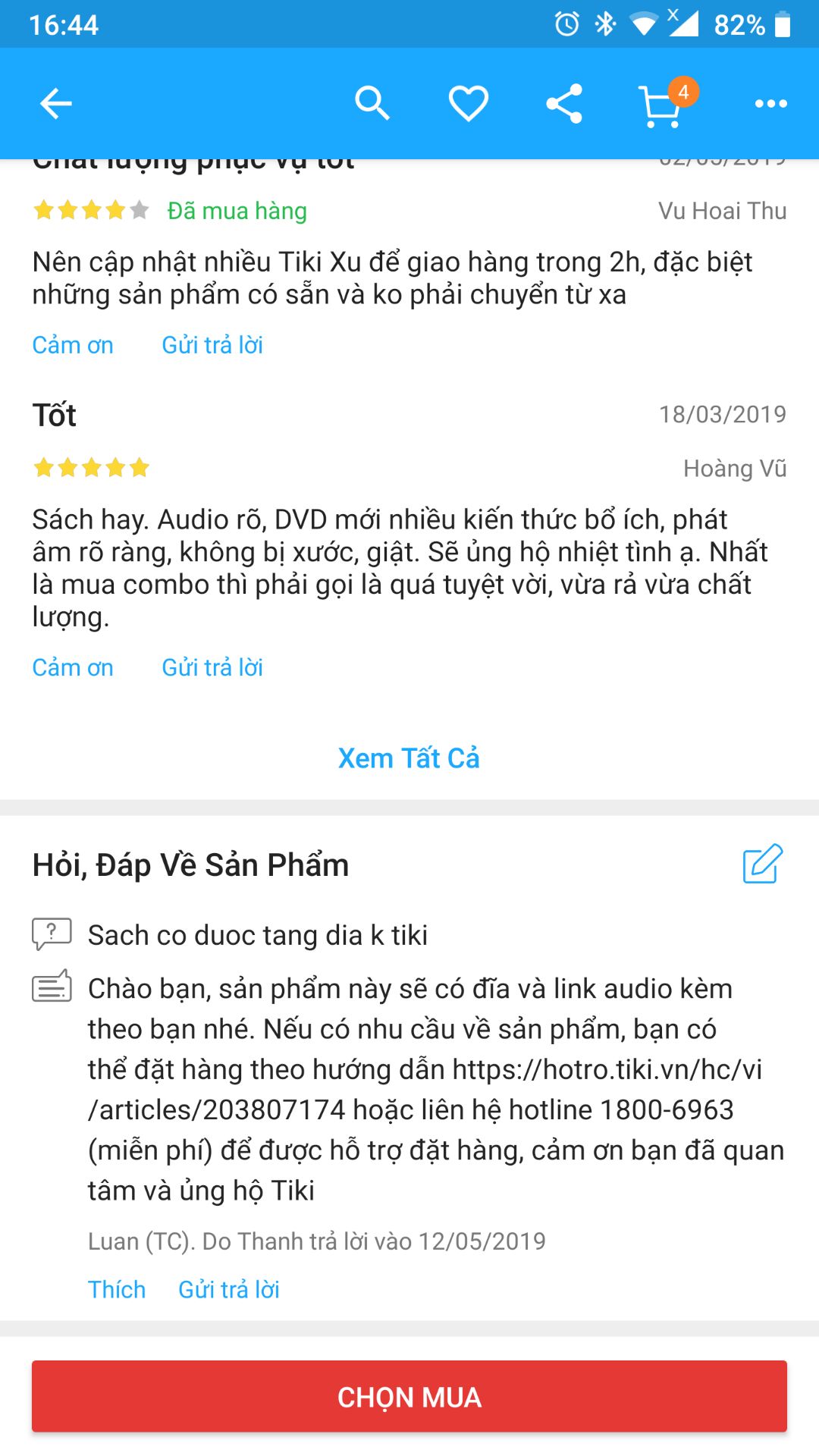Toggle 'Thích' on Tiki's answer
Viewport: 819px width, 1456px height.
click(x=117, y=1288)
